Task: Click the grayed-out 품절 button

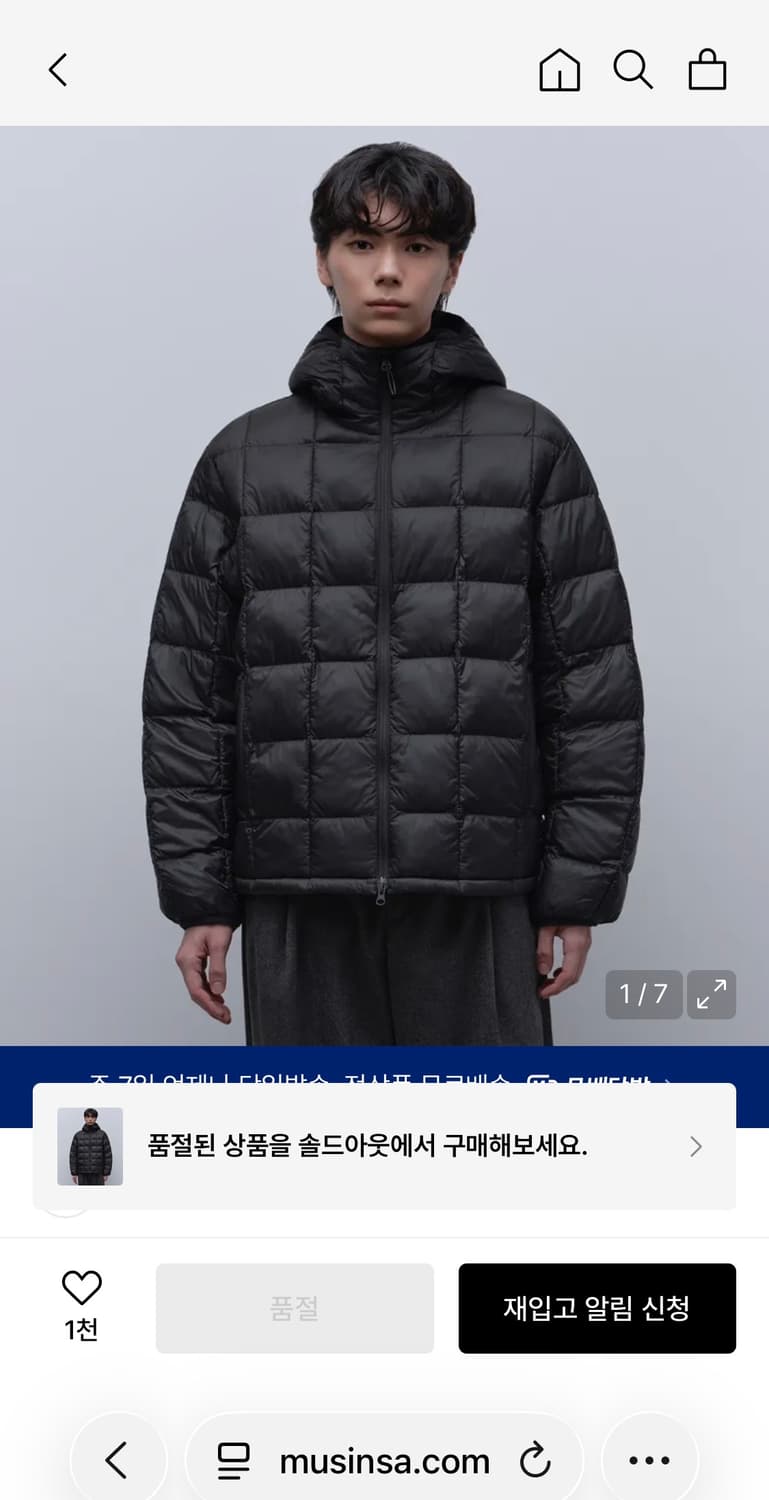Action: point(295,1308)
